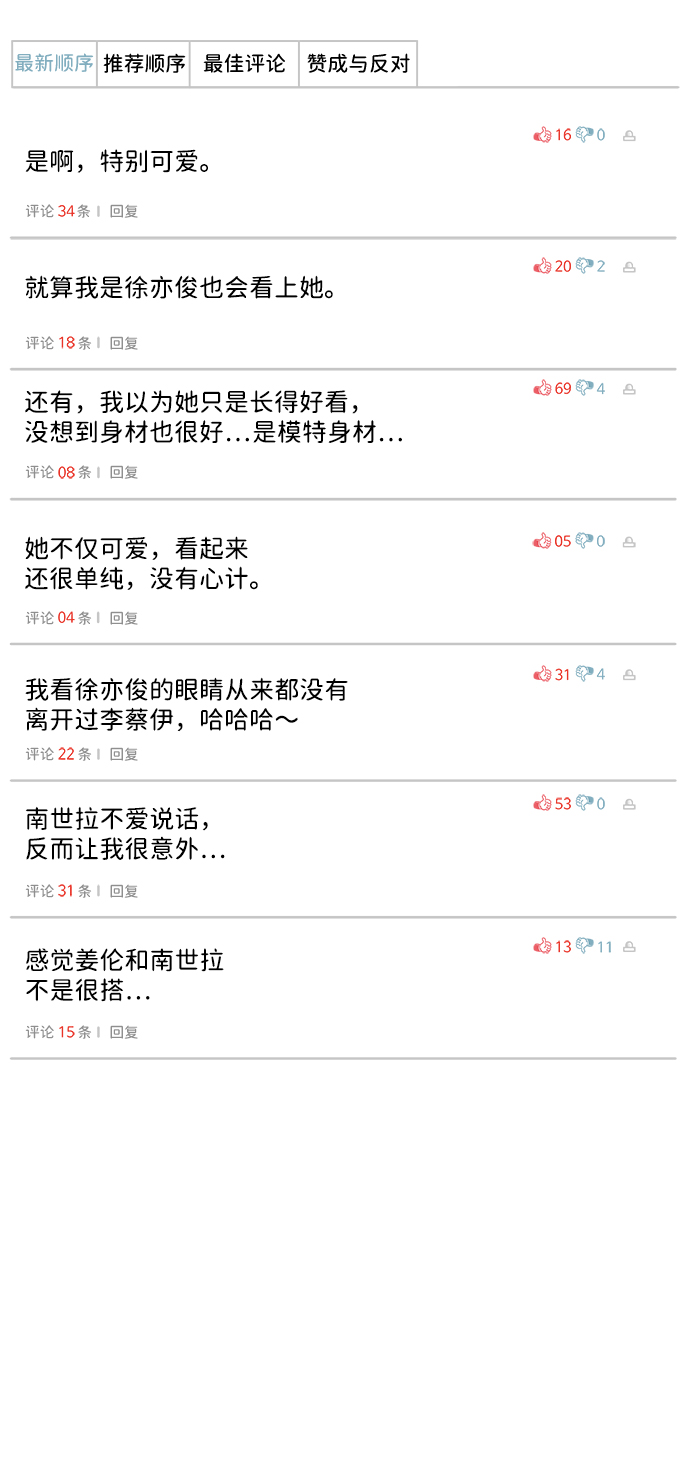Open the 最佳评论 tab
Image resolution: width=690 pixels, height=1458 pixels.
click(244, 64)
